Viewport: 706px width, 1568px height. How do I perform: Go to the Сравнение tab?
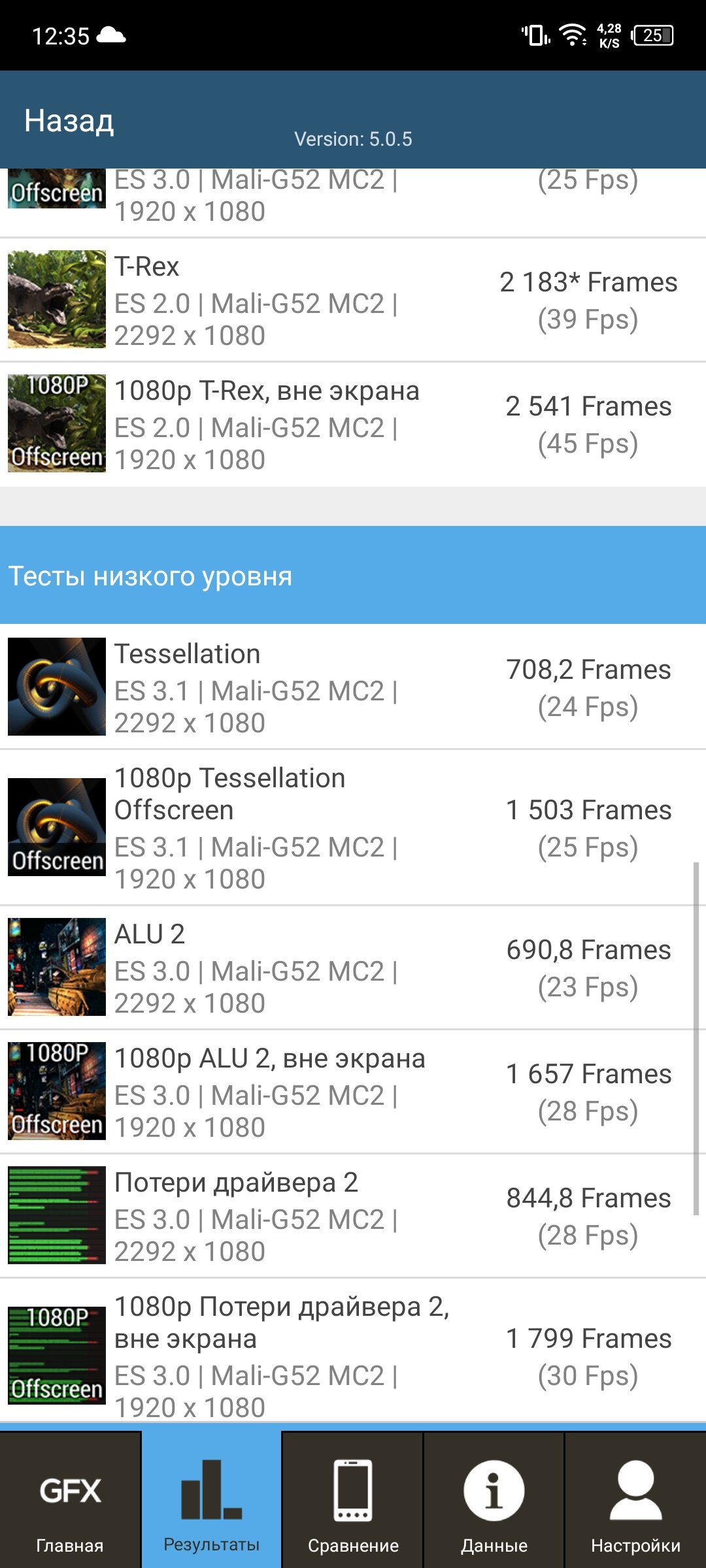click(x=353, y=1500)
